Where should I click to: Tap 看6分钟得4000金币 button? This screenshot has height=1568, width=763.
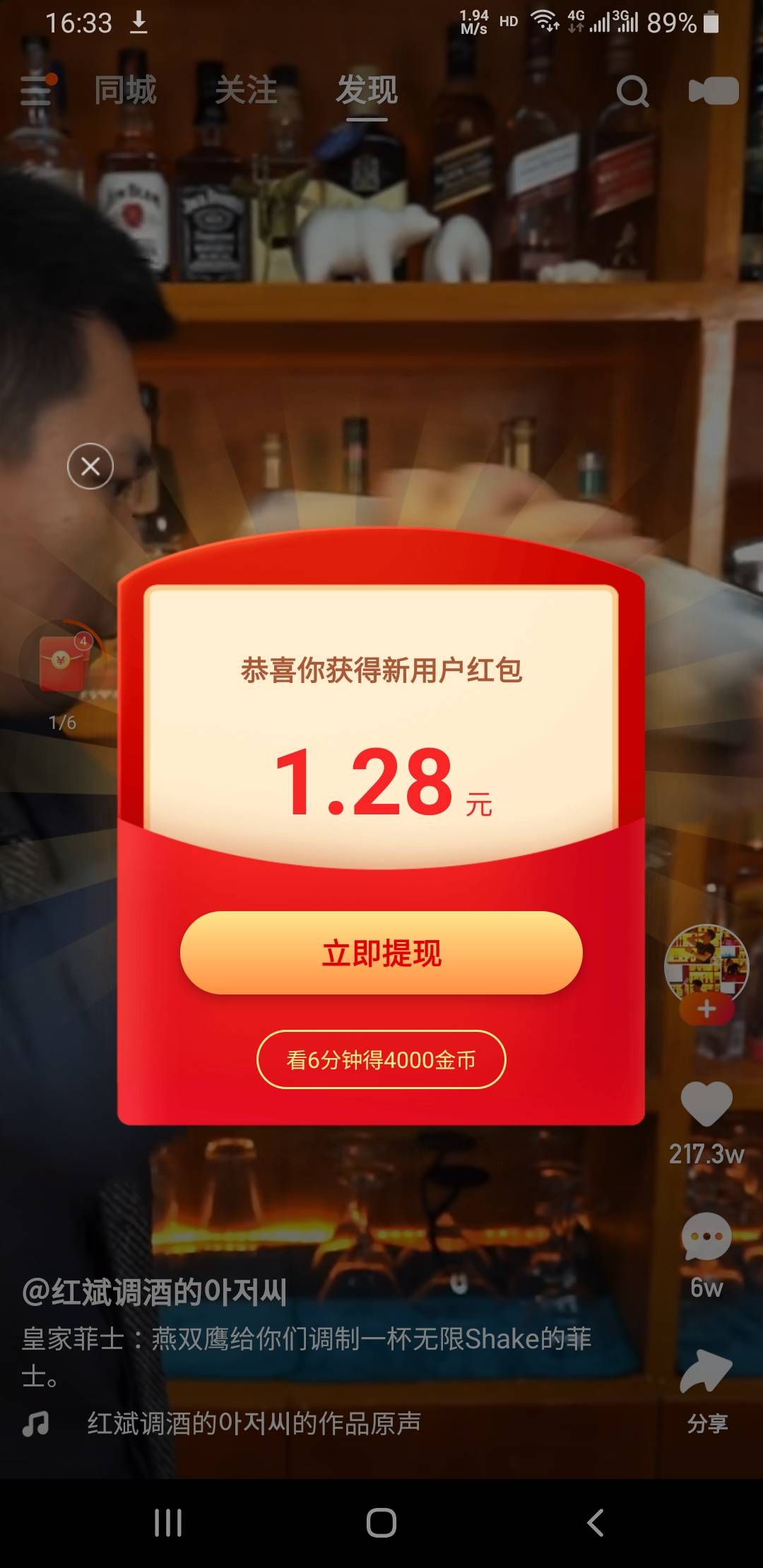pyautogui.click(x=381, y=1059)
